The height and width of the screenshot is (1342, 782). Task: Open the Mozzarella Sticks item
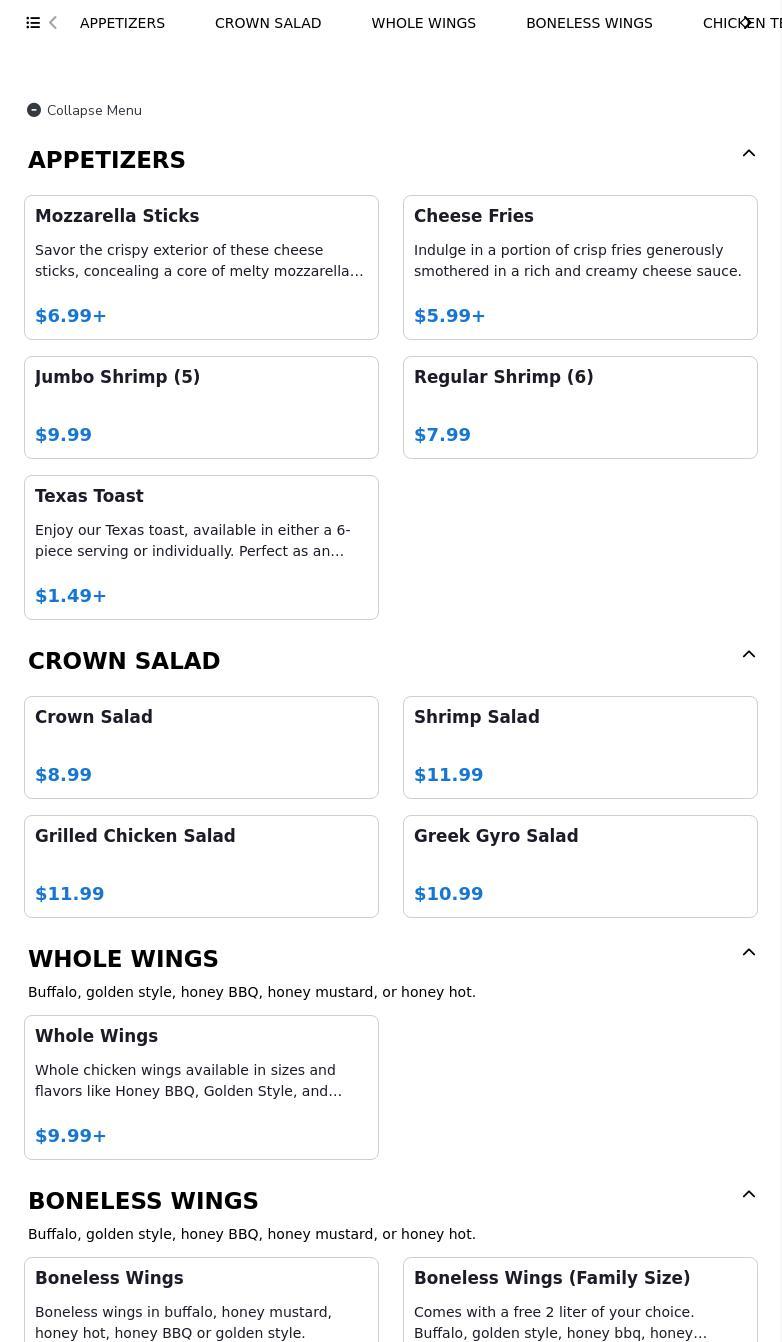[201, 267]
